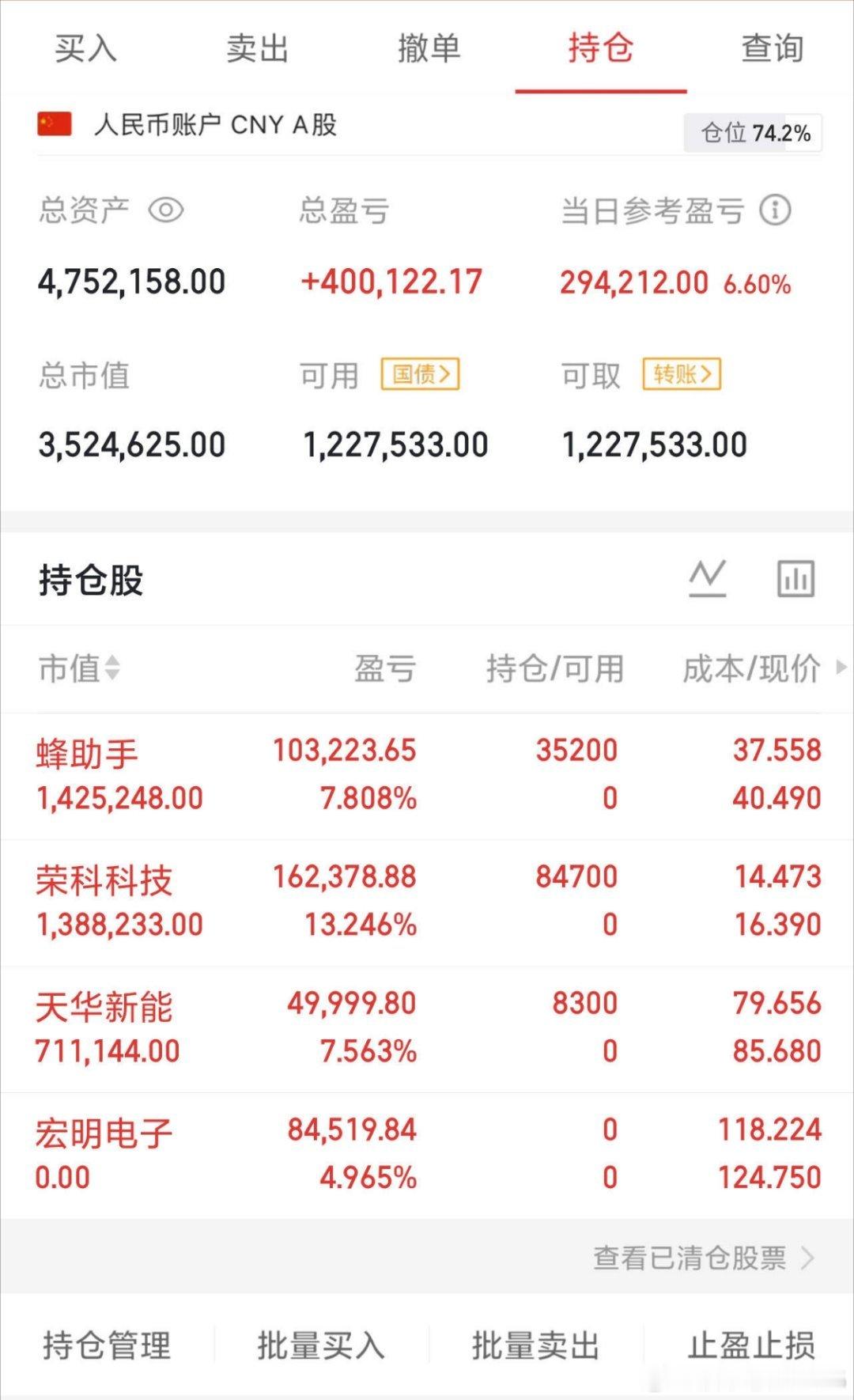Switch to the 买入 tab
The height and width of the screenshot is (1400, 854).
click(x=85, y=49)
